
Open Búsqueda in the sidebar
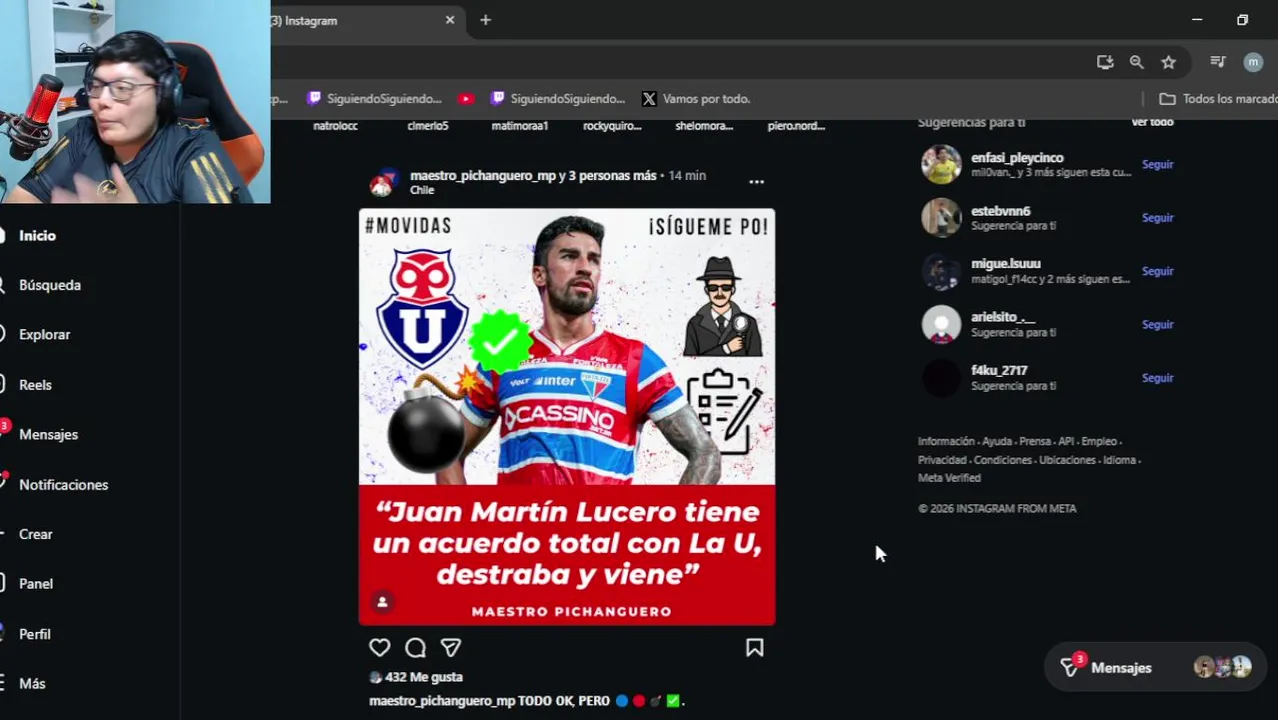[49, 285]
